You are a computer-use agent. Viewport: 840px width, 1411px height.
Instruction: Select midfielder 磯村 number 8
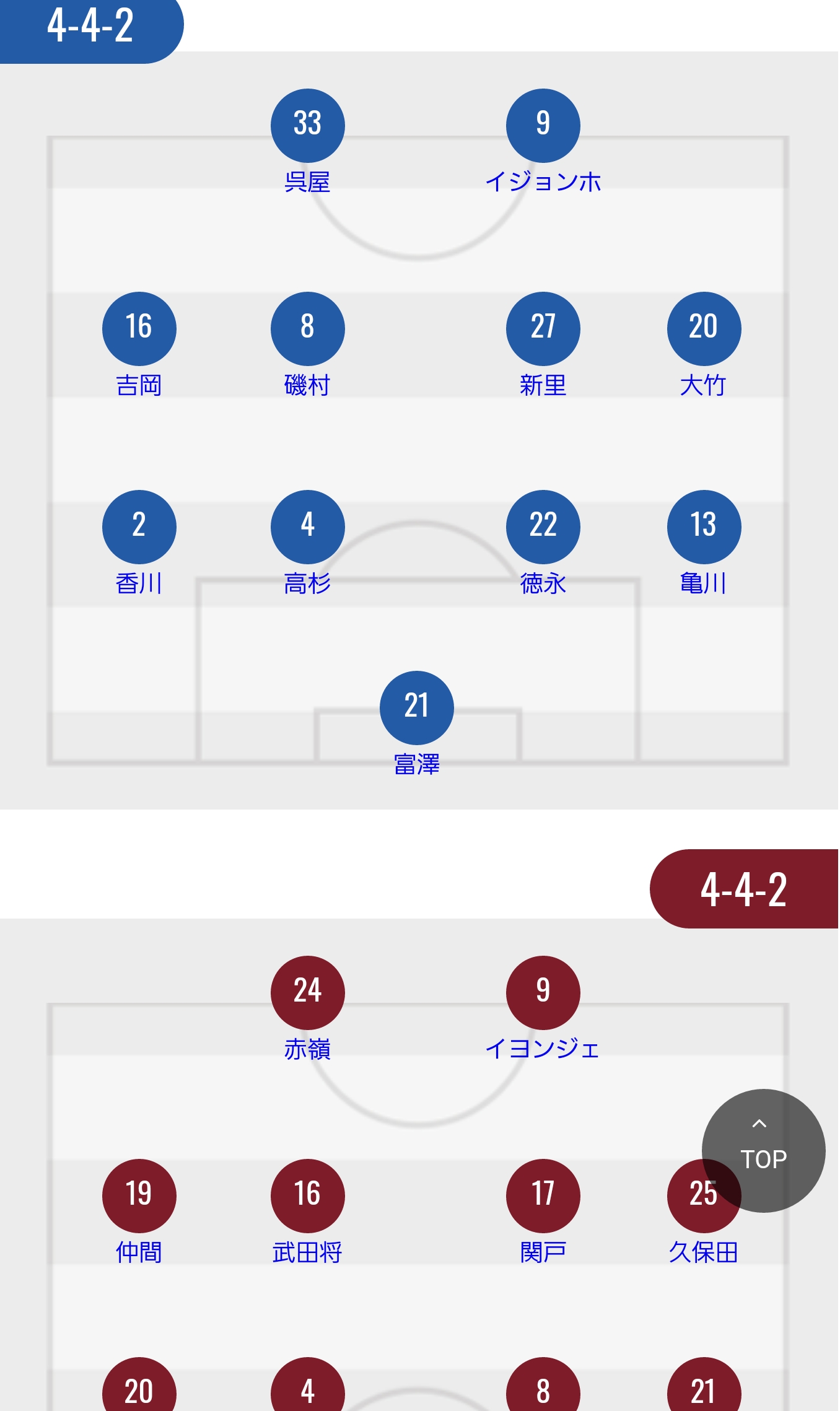tap(307, 346)
